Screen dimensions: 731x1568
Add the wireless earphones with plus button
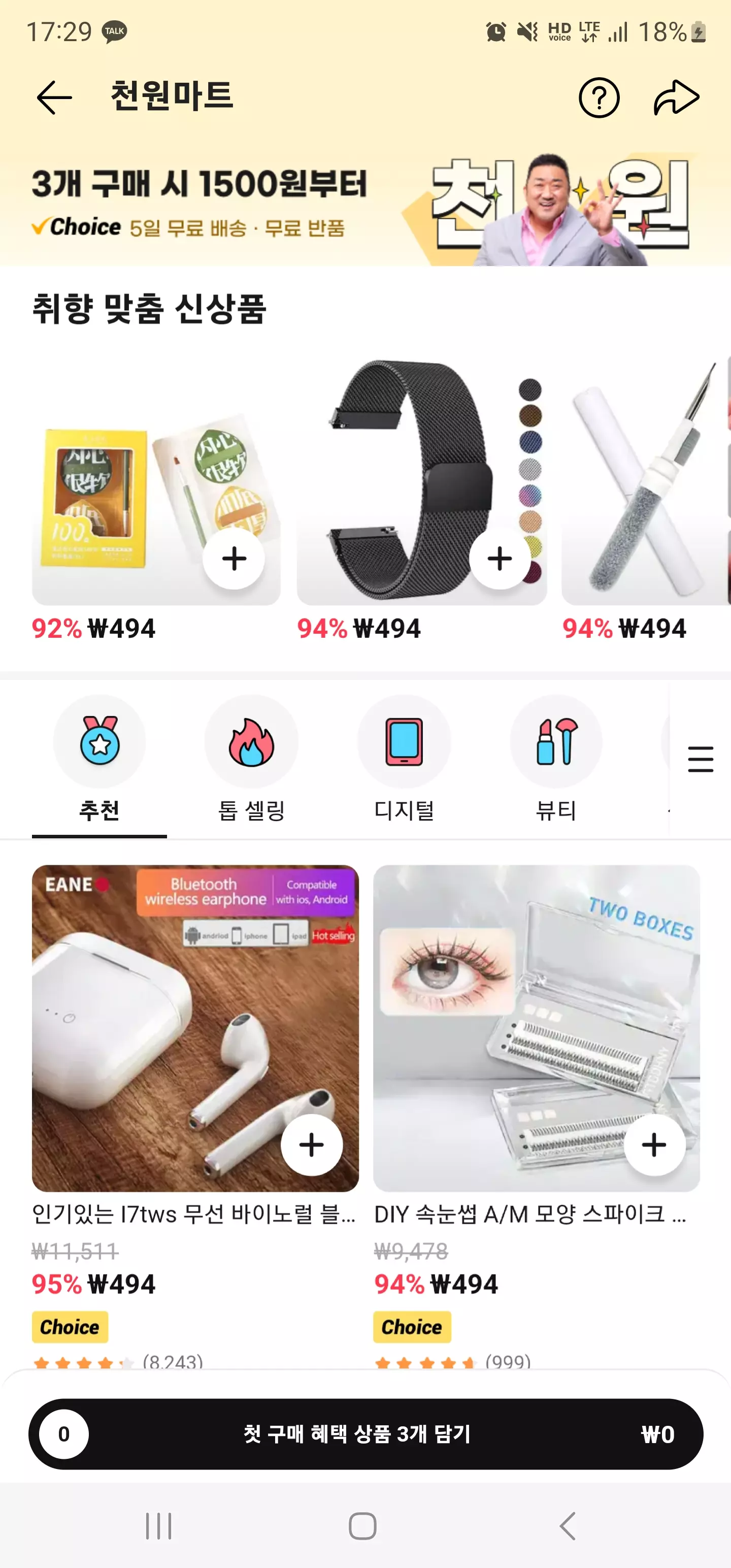(x=311, y=1145)
